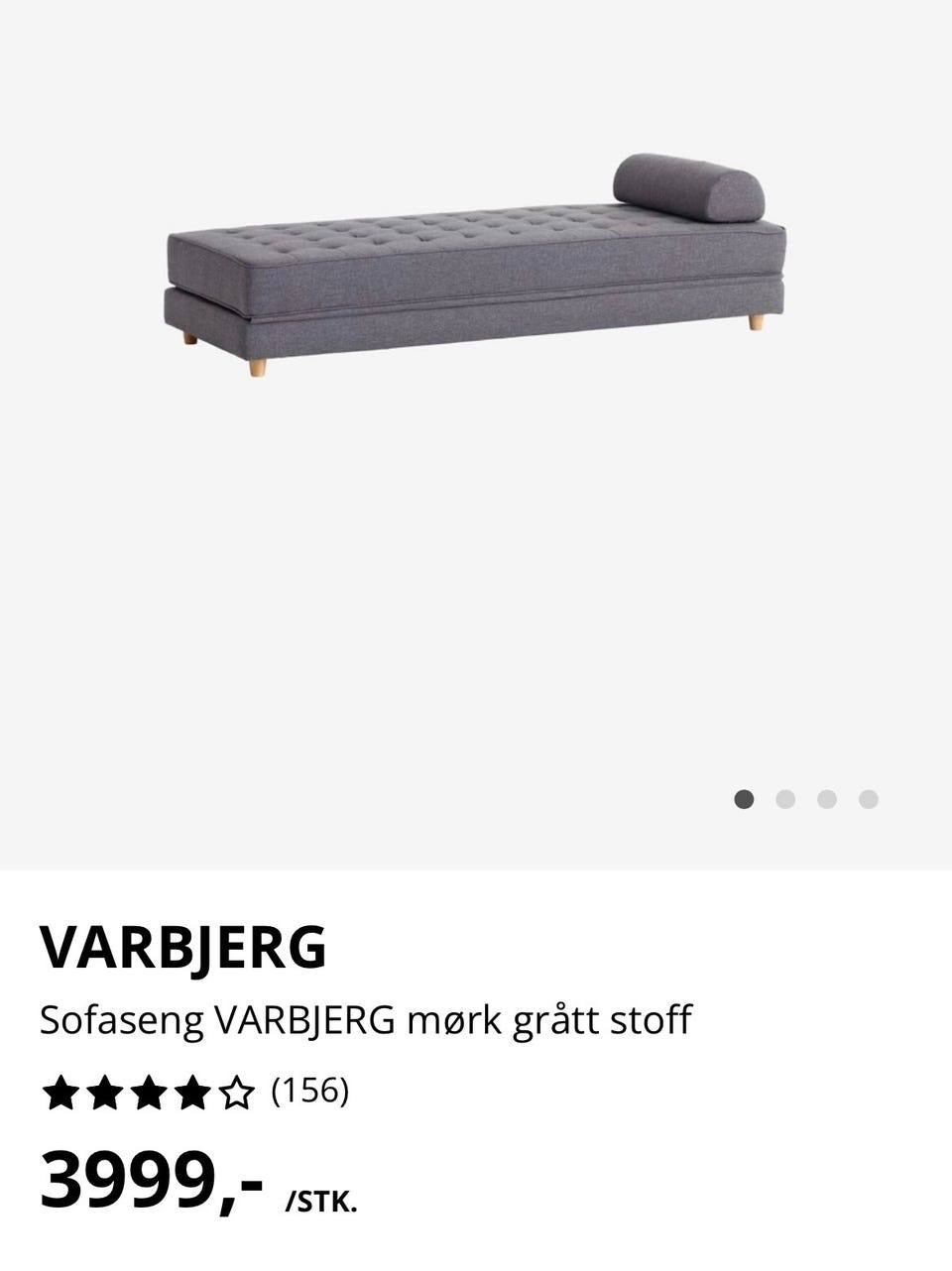Image resolution: width=952 pixels, height=1271 pixels.
Task: Click a wooden leg in the product image
Action: pyautogui.click(x=260, y=357)
